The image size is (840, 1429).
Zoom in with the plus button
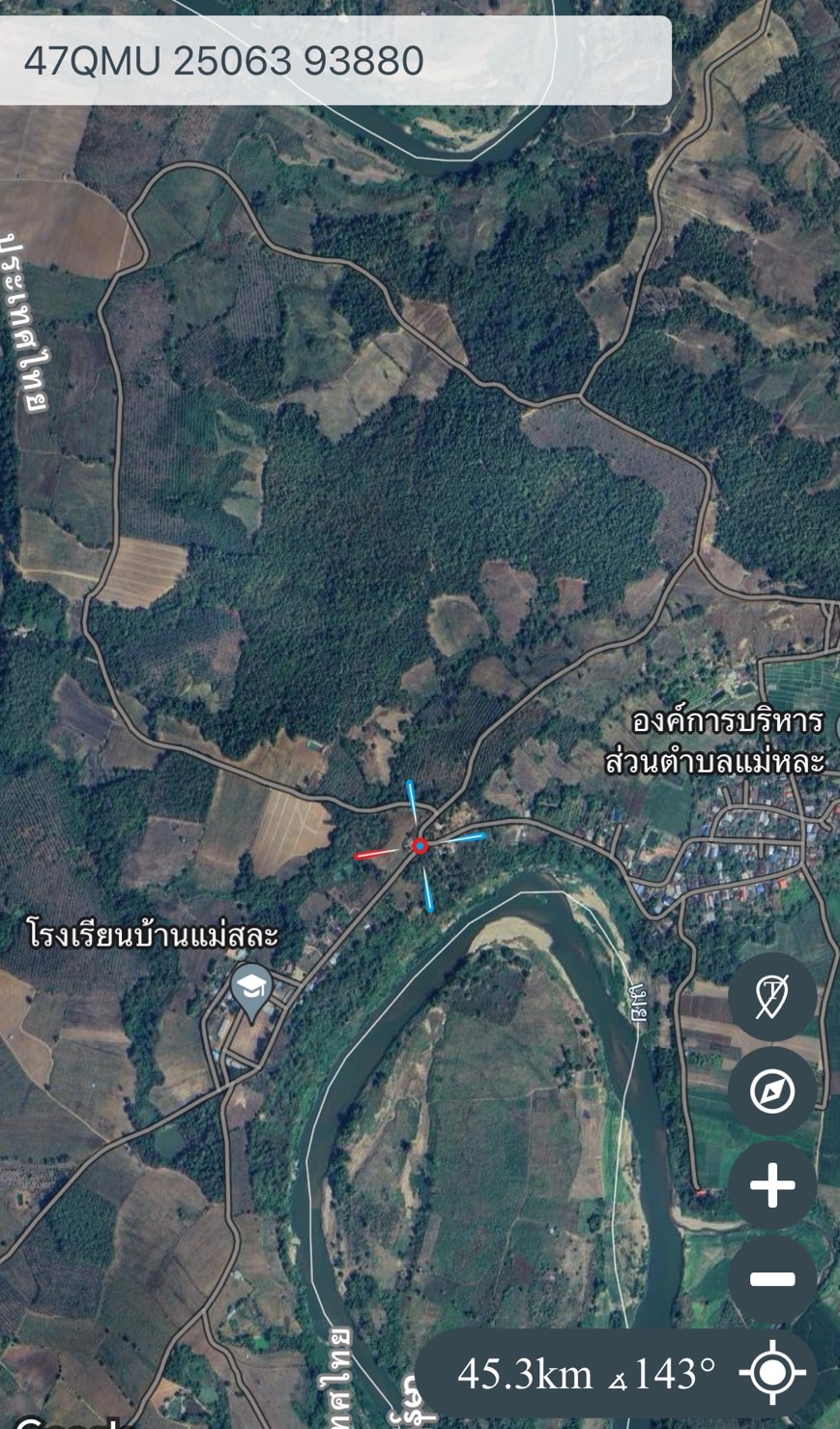tap(772, 1185)
